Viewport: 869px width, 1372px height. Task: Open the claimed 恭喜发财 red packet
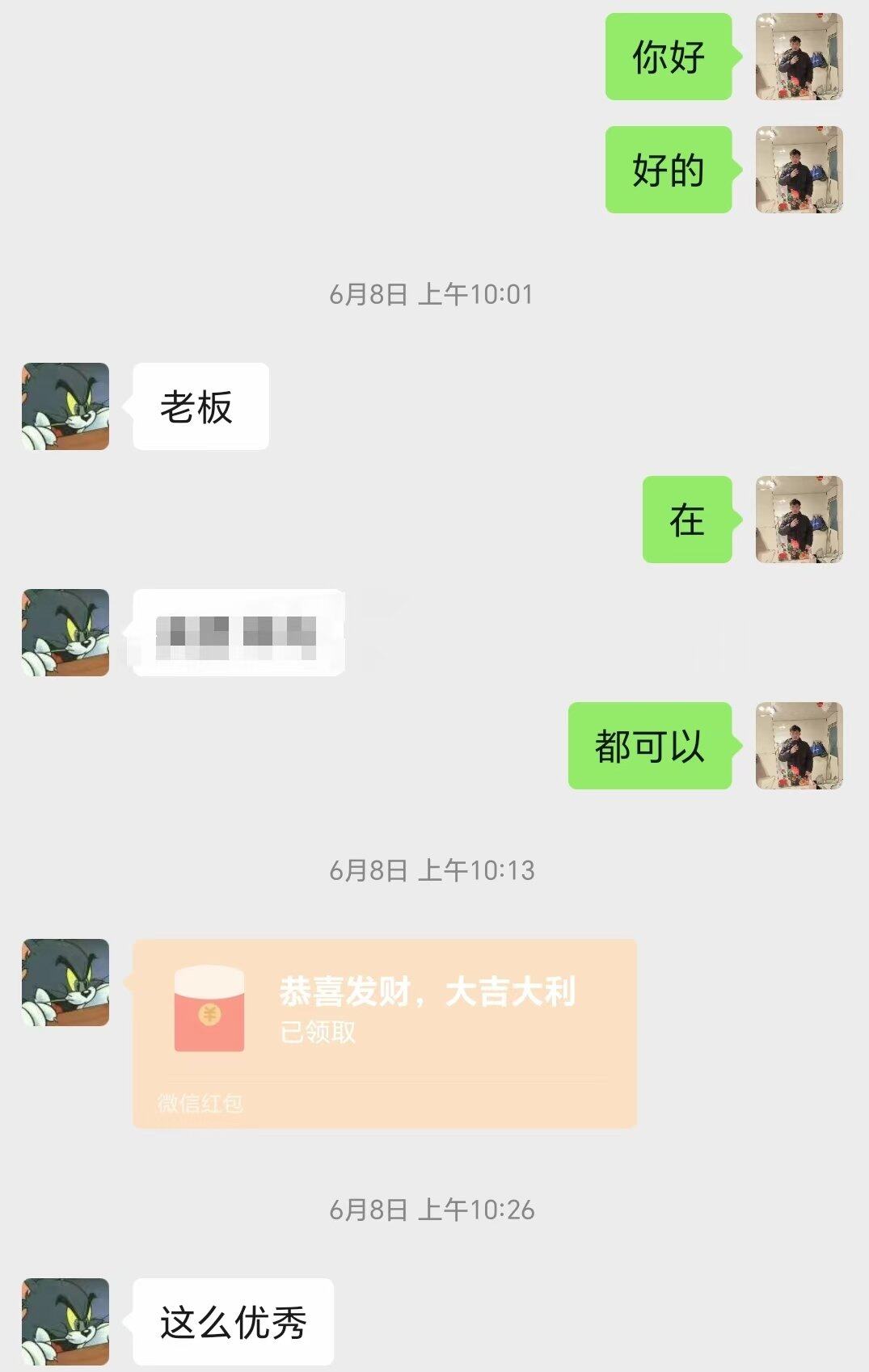[385, 1033]
